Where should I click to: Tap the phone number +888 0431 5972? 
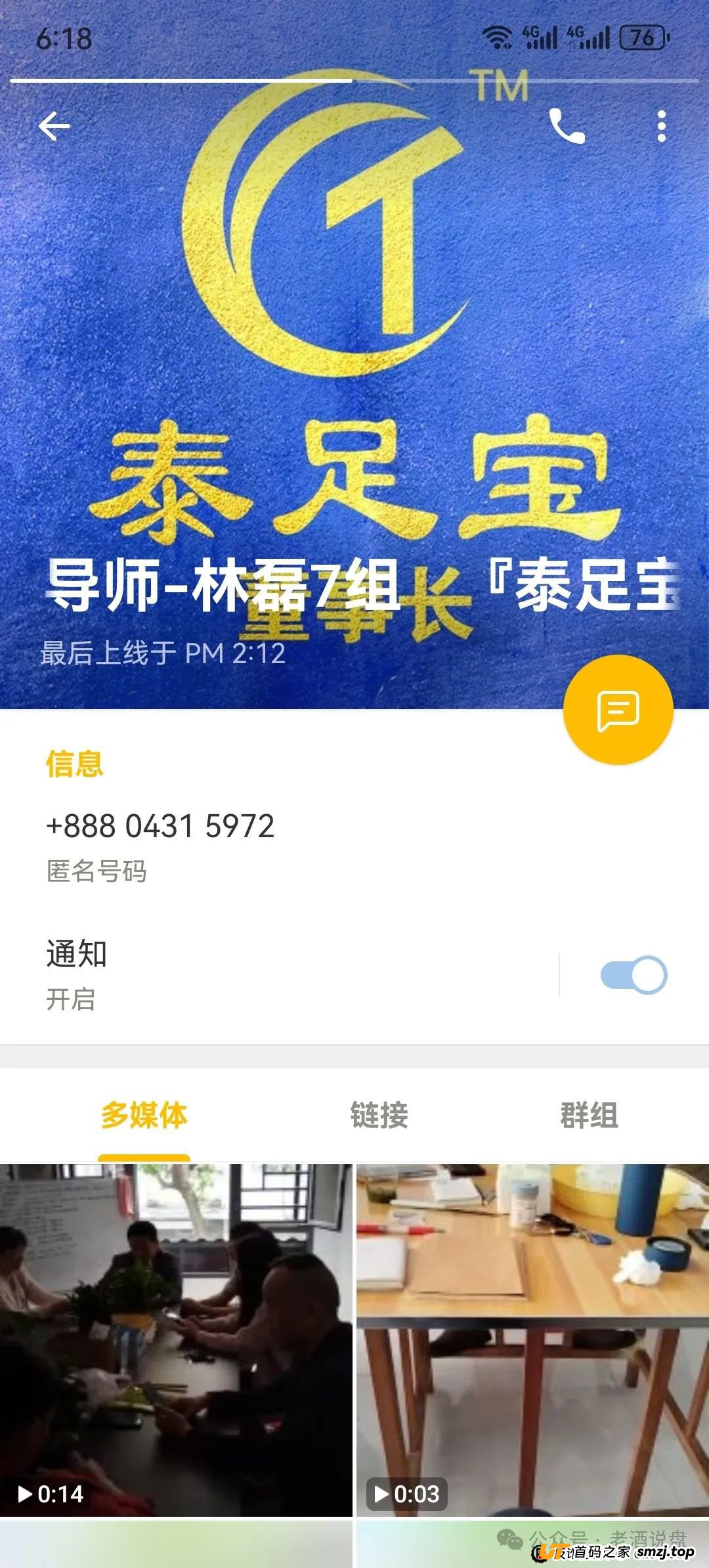click(x=160, y=826)
